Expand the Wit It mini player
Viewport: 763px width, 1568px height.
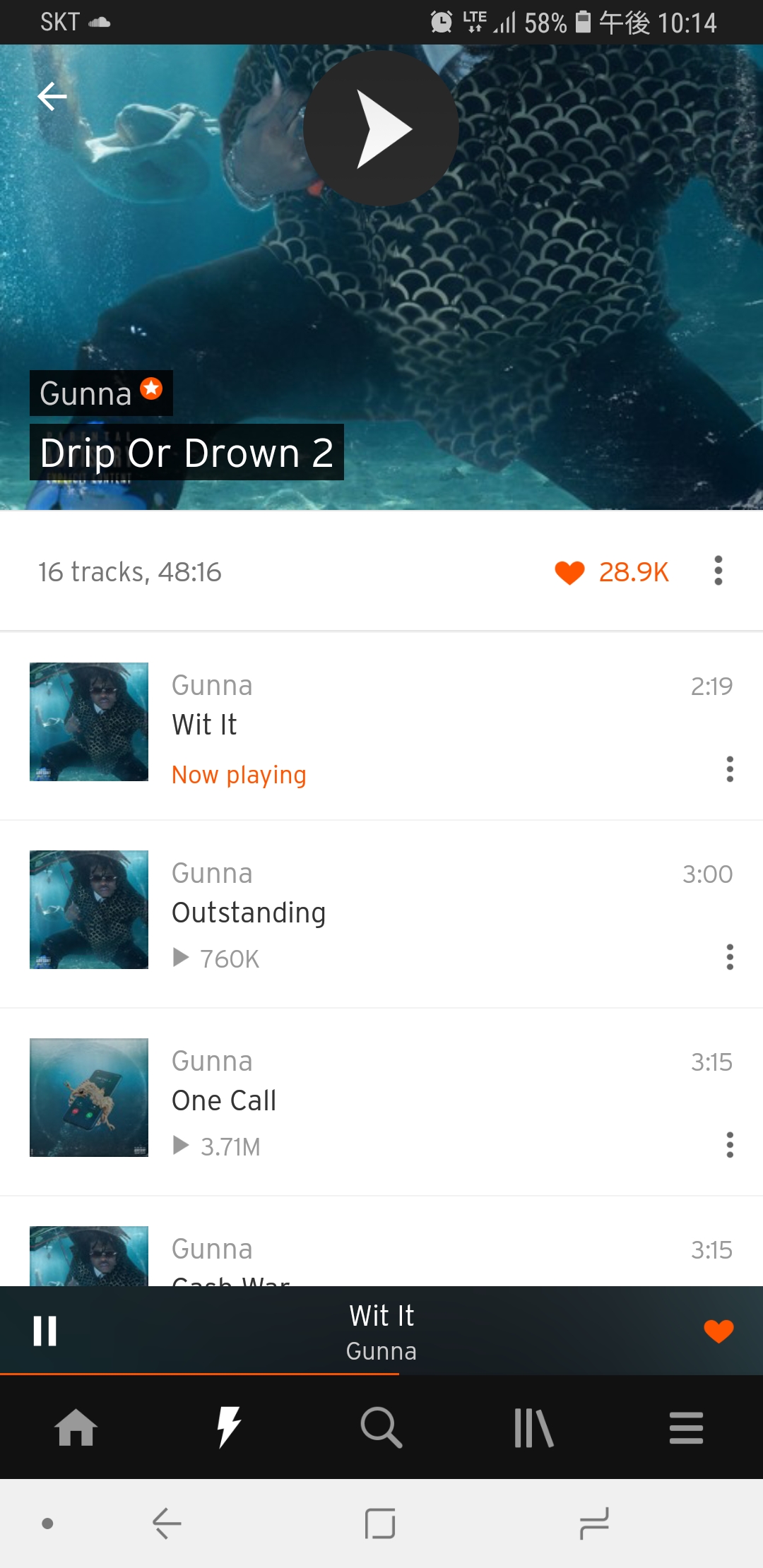point(381,1331)
